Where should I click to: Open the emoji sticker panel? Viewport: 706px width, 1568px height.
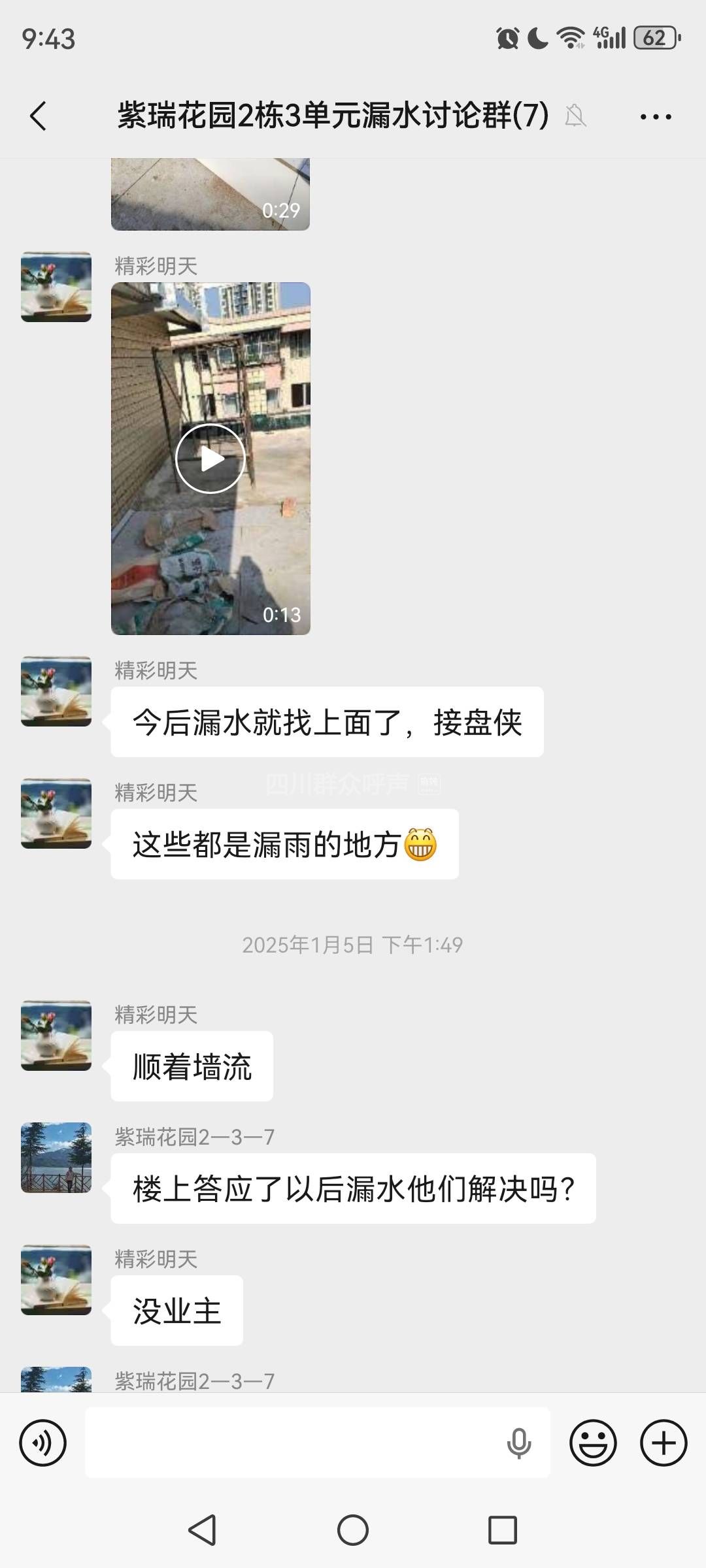(x=593, y=1443)
